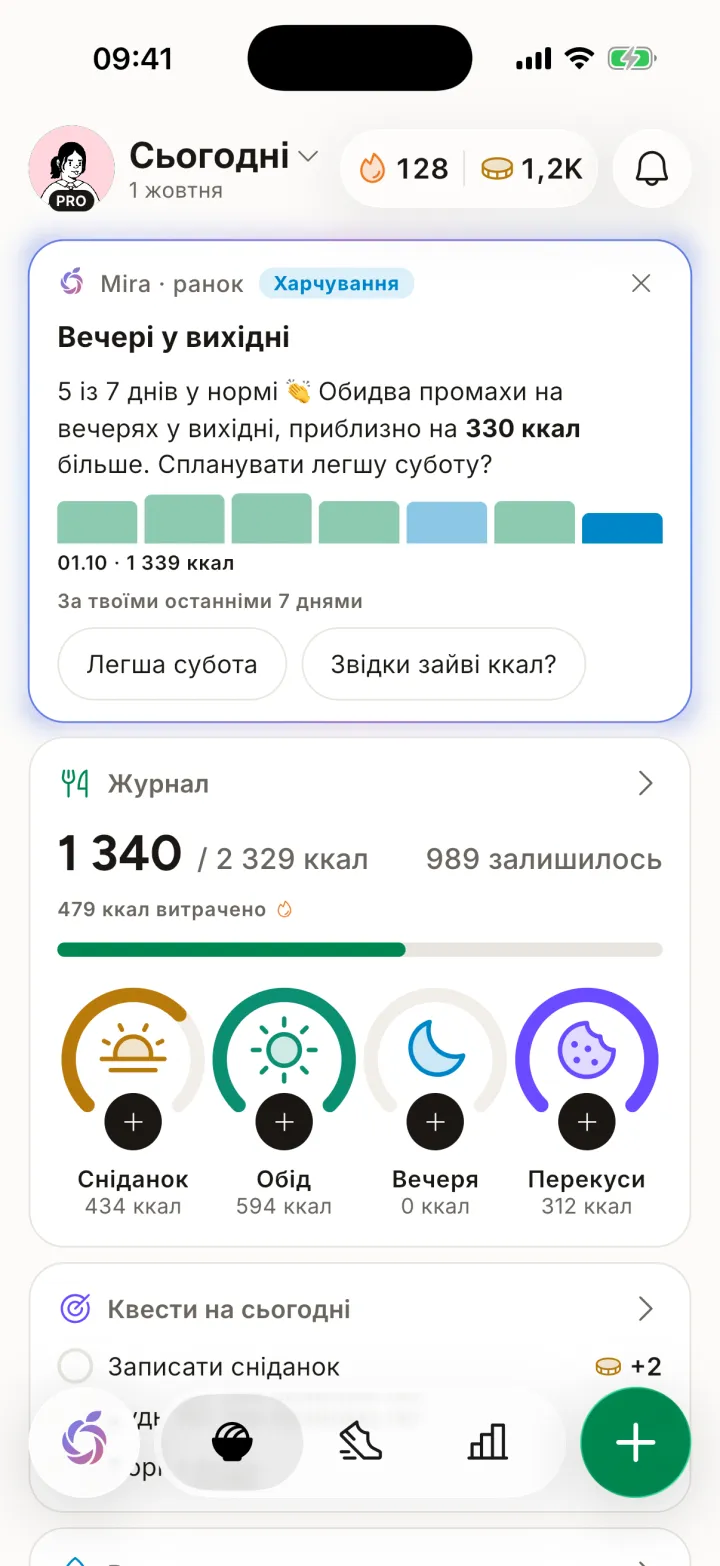Switch to the food bowl tab
Screen dimensions: 720x1566
[x=232, y=1442]
